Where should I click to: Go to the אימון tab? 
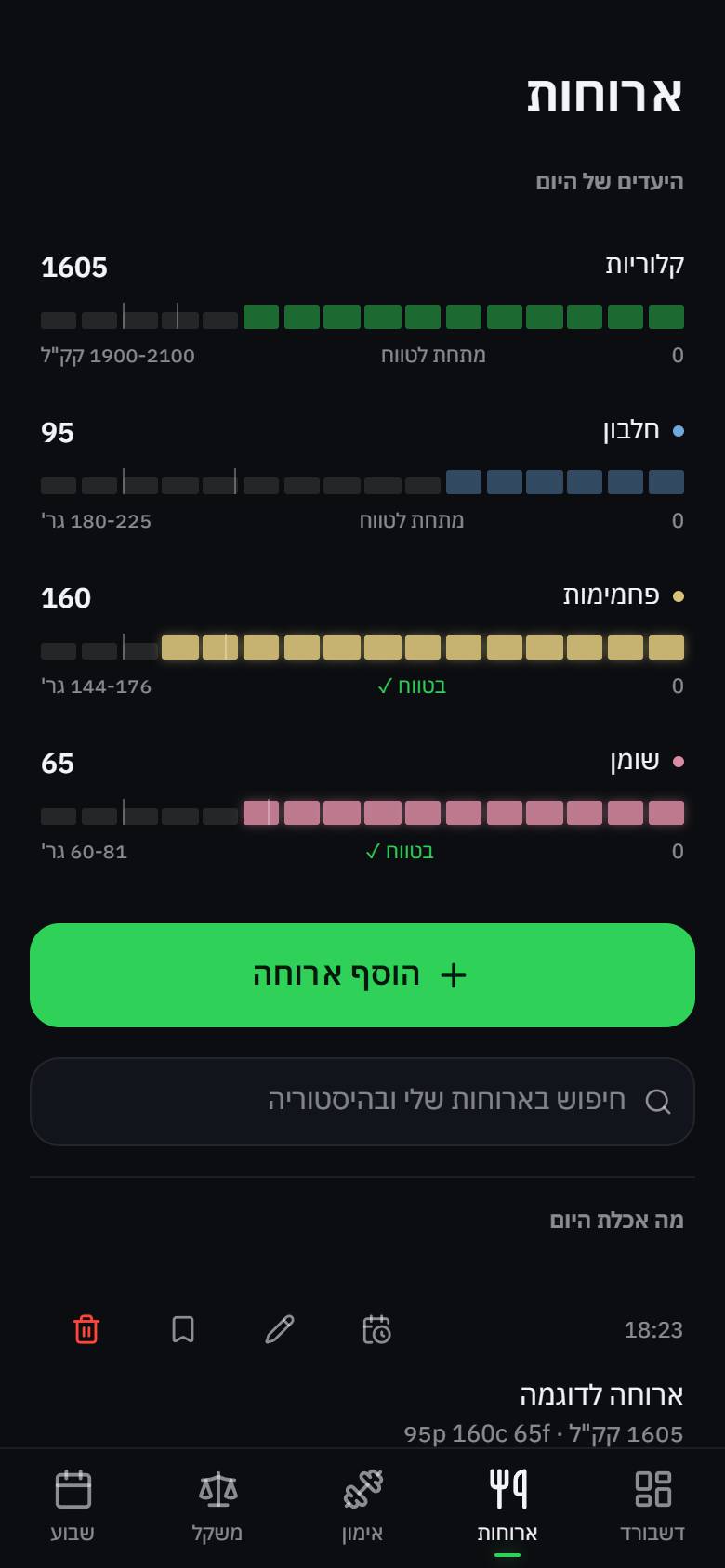tap(362, 1507)
